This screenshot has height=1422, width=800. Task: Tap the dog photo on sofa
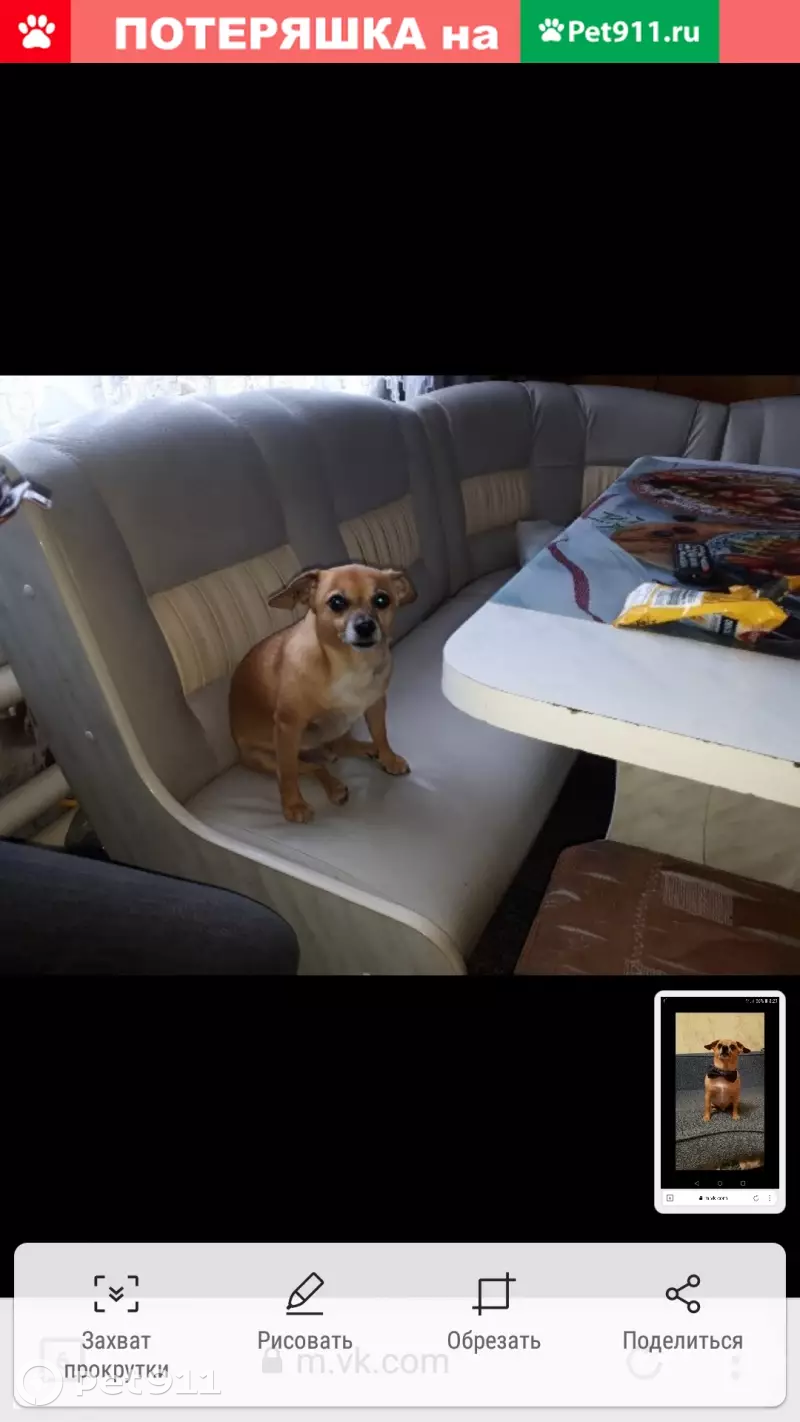pos(400,675)
